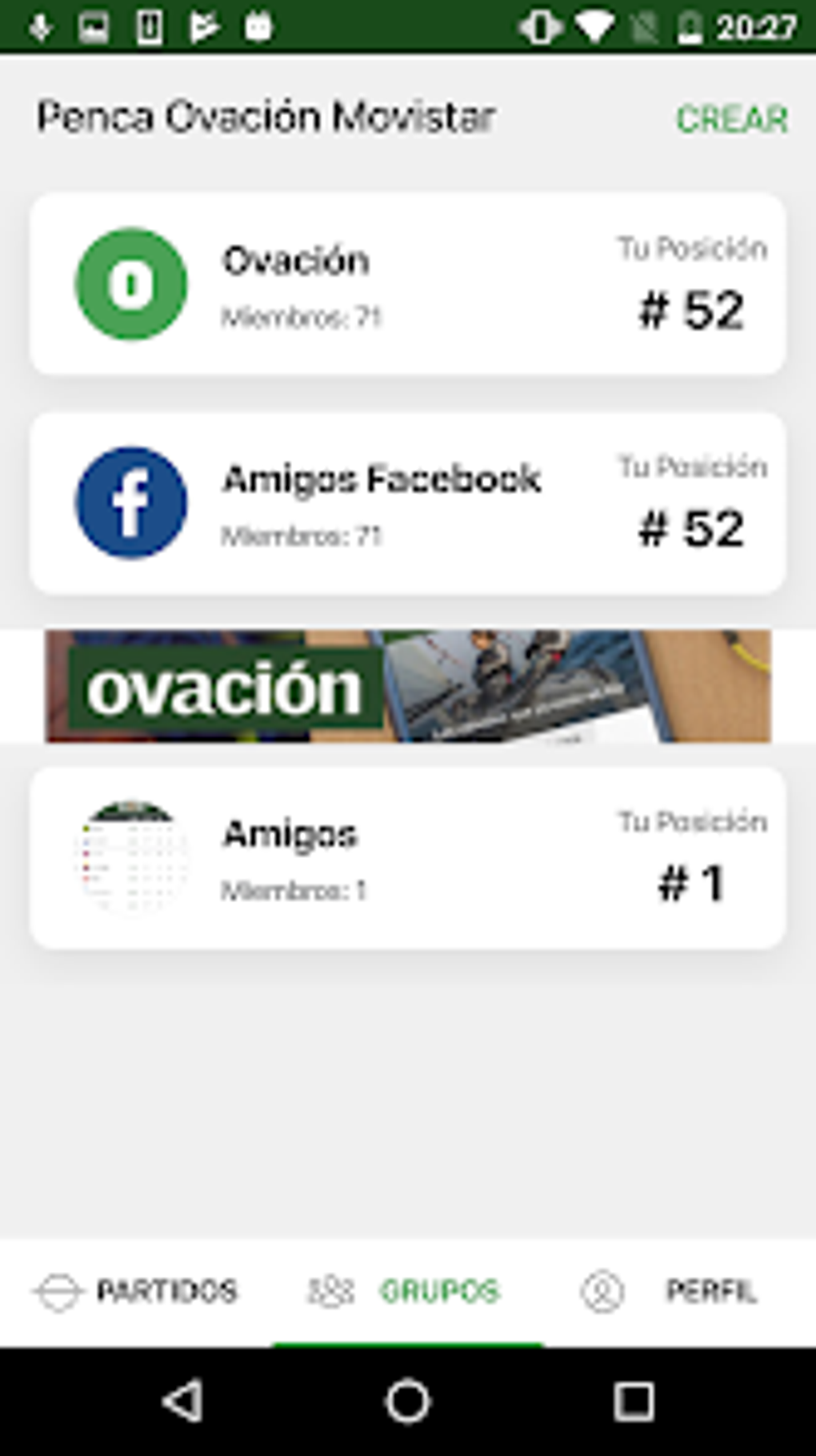
Task: Go back with the system back button
Action: click(182, 1402)
